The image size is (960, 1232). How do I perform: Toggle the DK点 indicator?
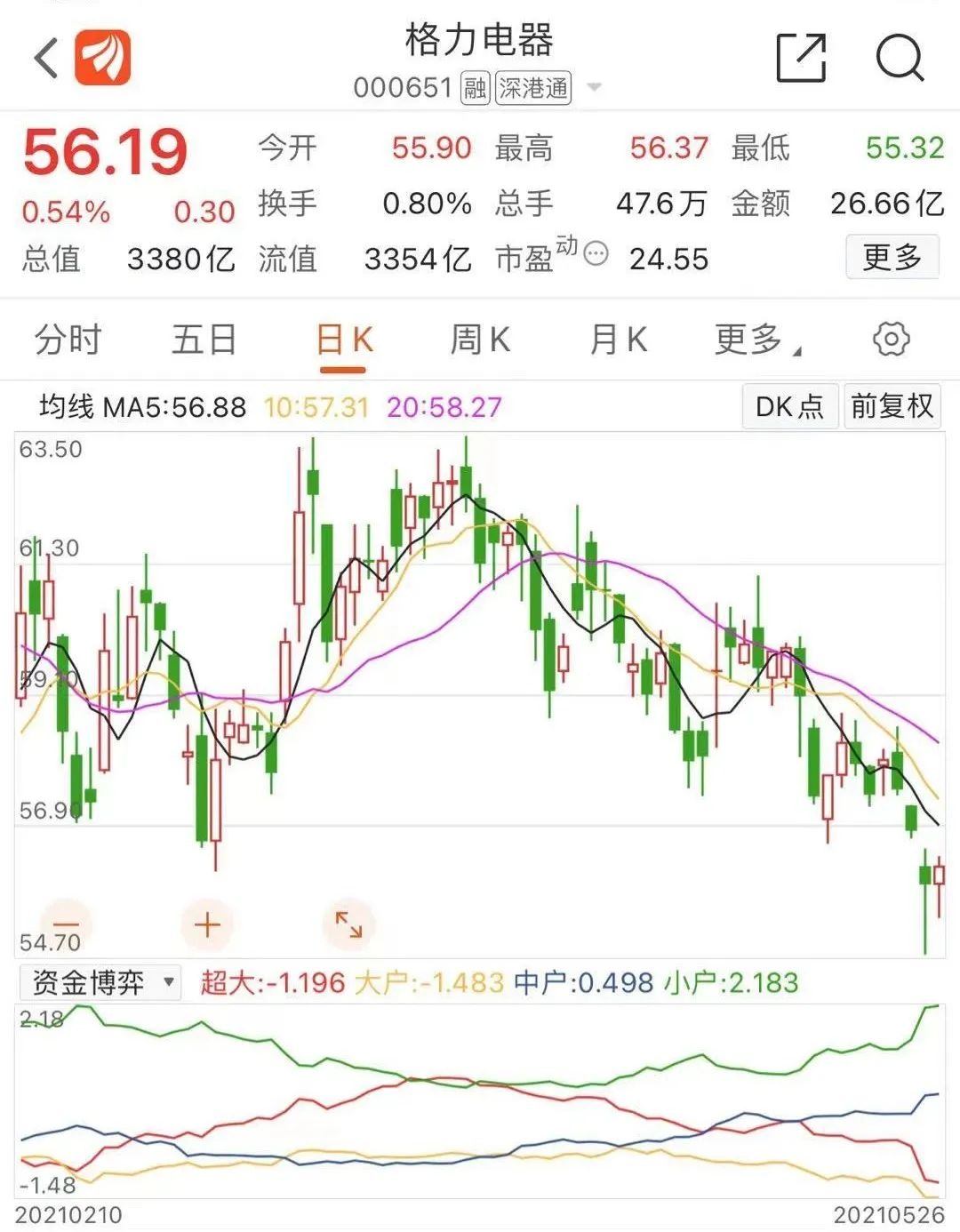click(789, 407)
